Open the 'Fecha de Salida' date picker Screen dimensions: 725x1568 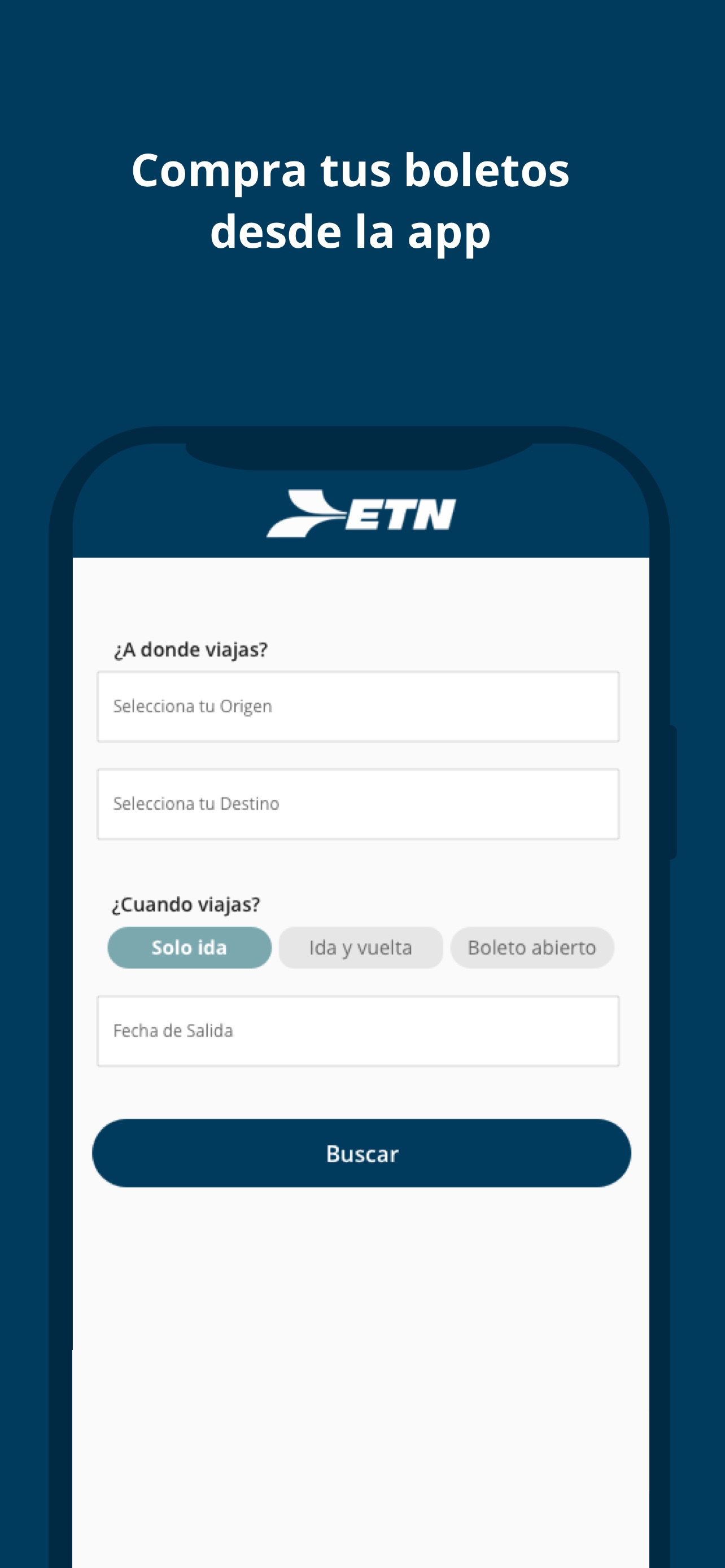click(x=357, y=1030)
